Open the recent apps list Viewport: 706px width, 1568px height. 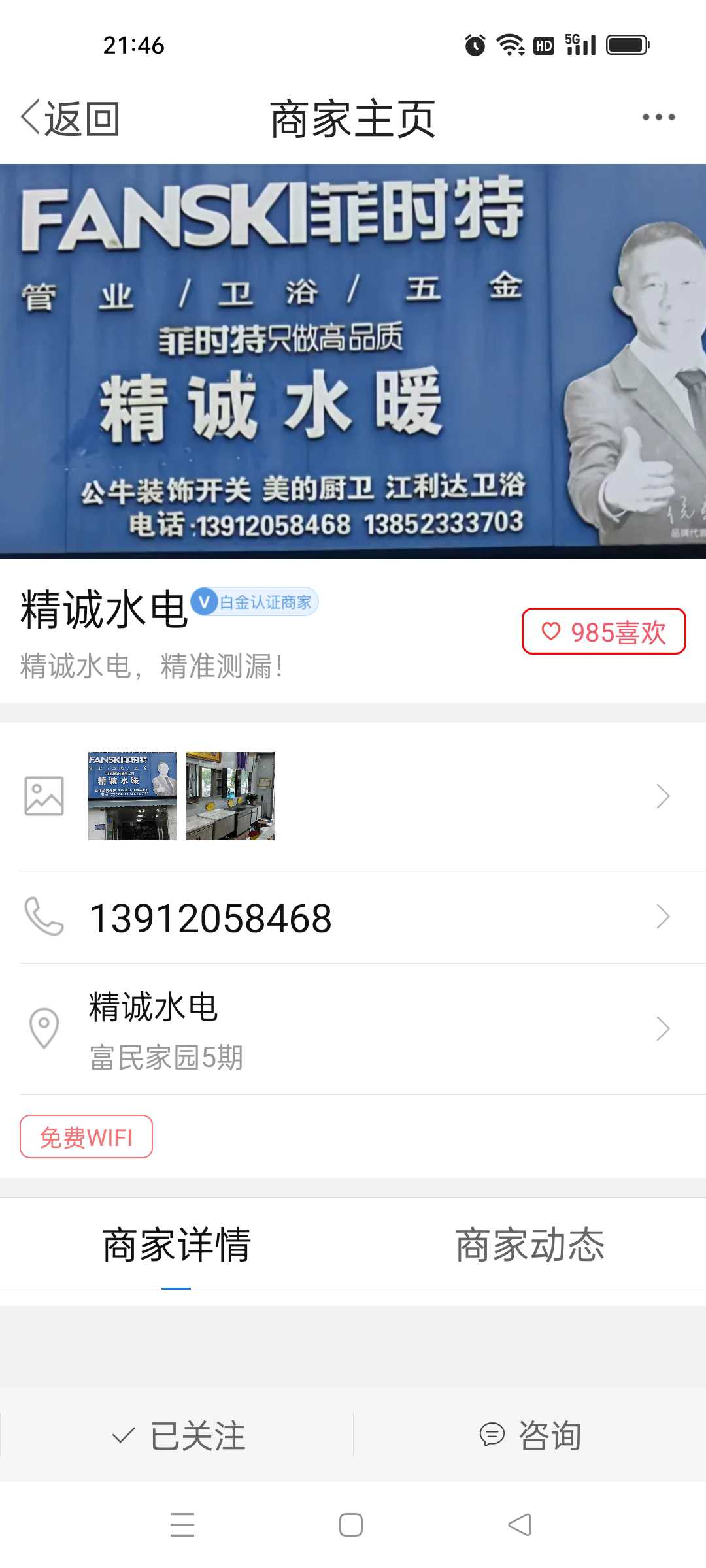(x=182, y=1525)
